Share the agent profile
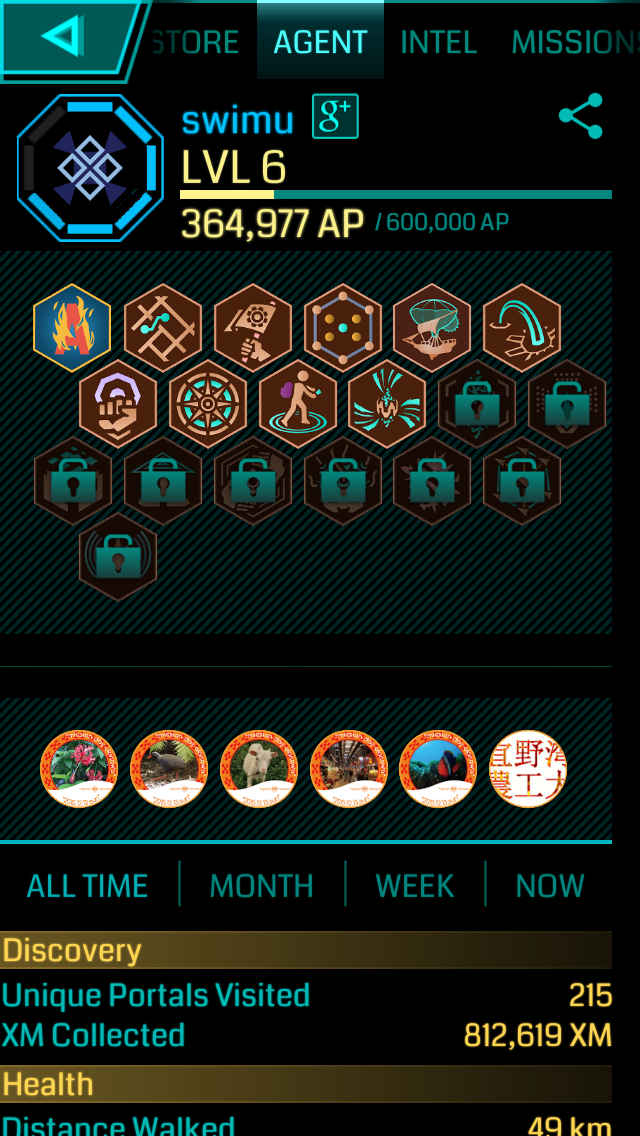The width and height of the screenshot is (640, 1136). [580, 117]
